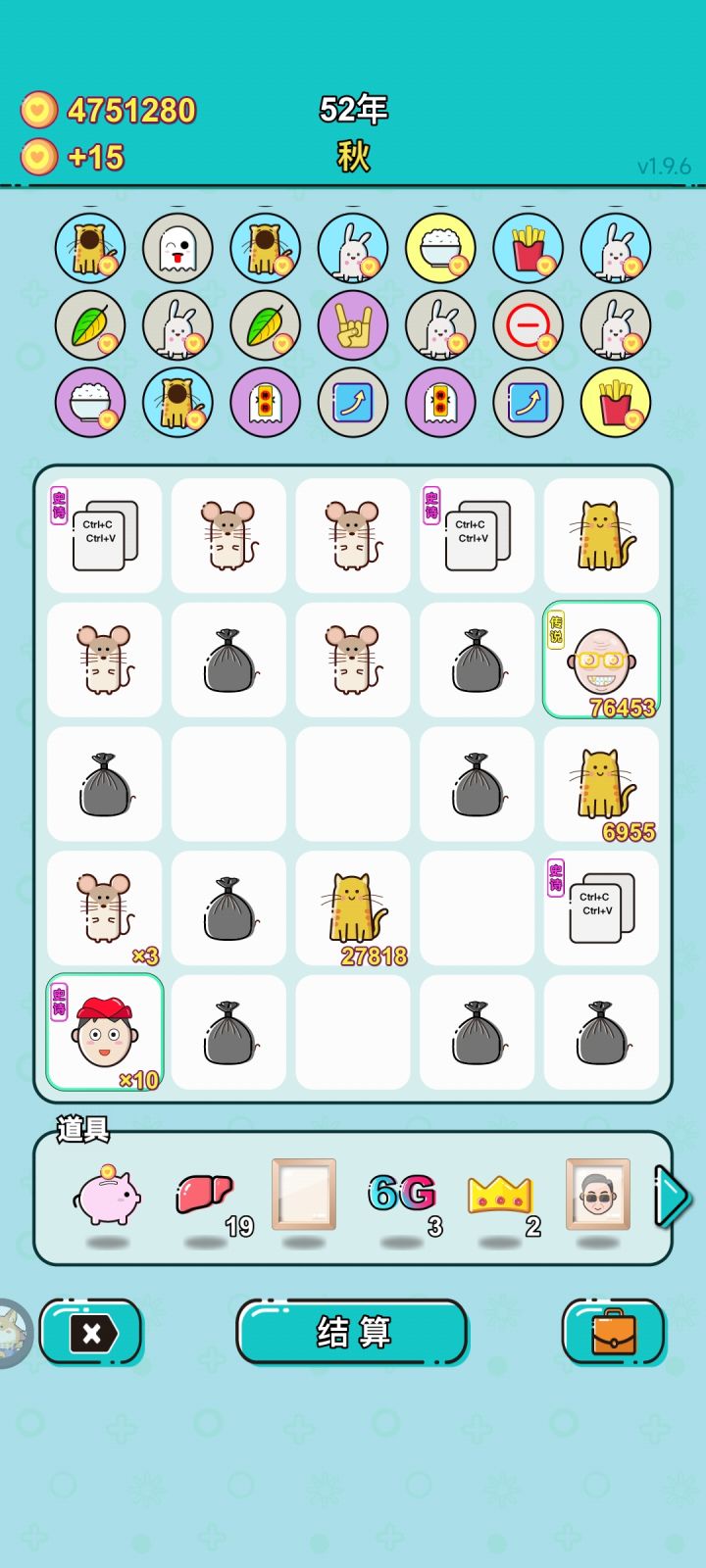Click the winking ghost buff icon
The width and height of the screenshot is (706, 1568).
click(177, 249)
